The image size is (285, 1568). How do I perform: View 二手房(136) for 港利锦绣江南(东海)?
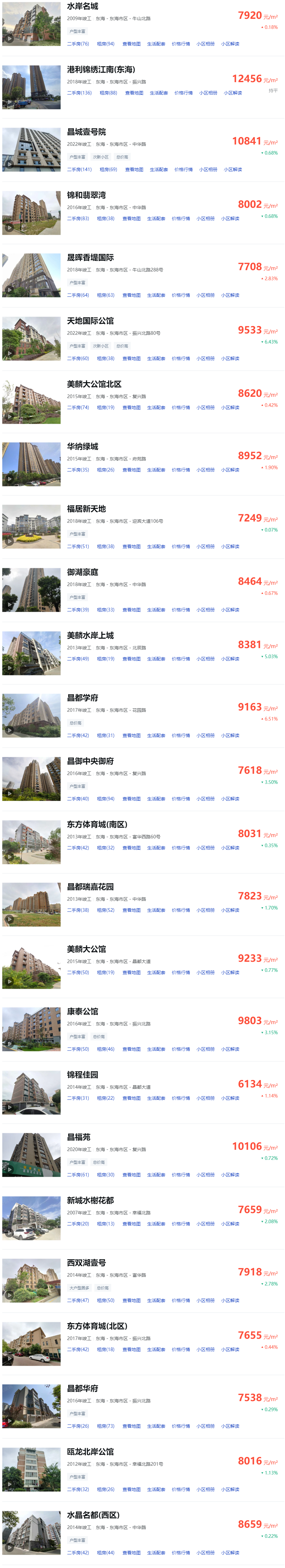point(79,93)
